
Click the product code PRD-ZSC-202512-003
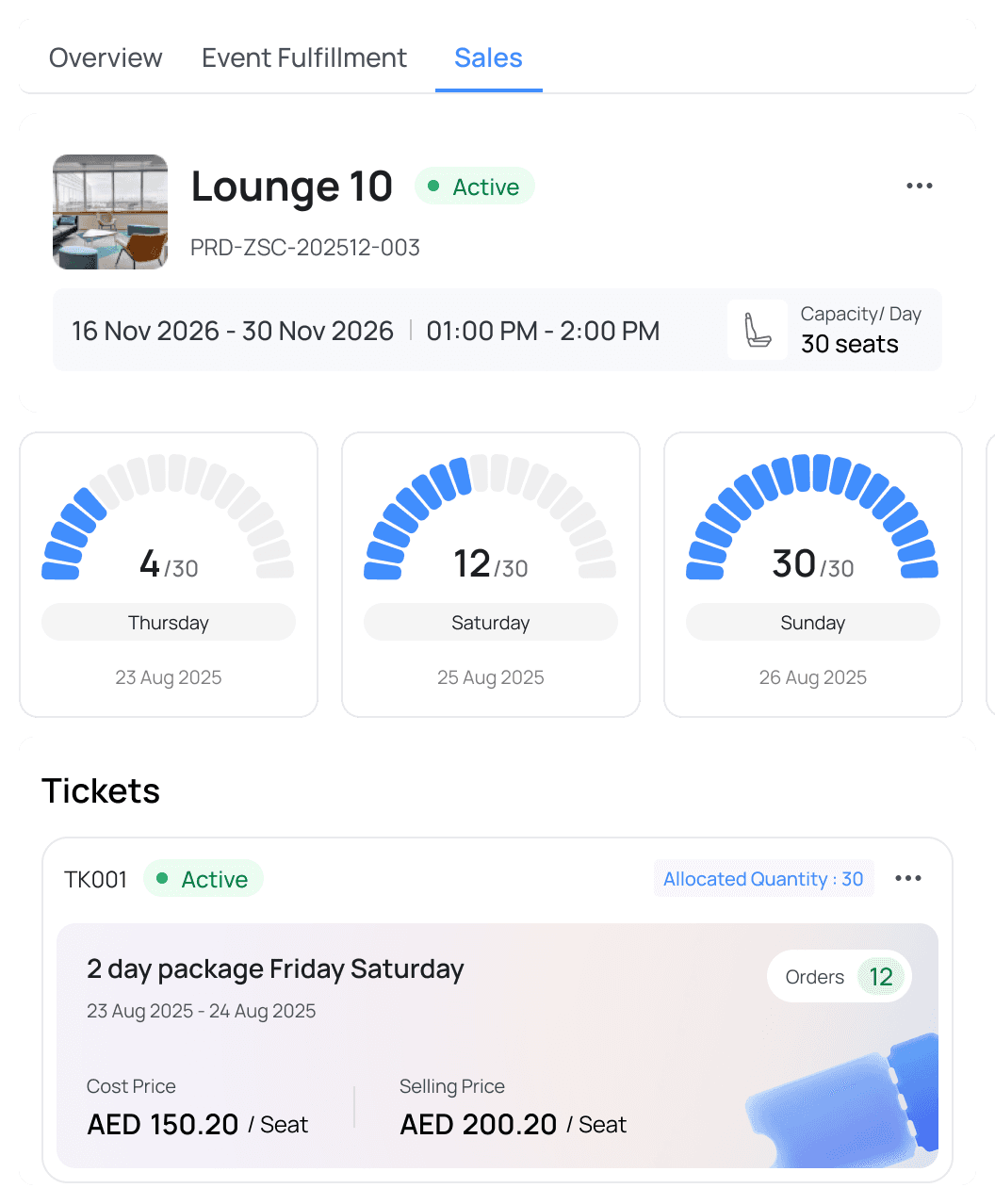[305, 248]
